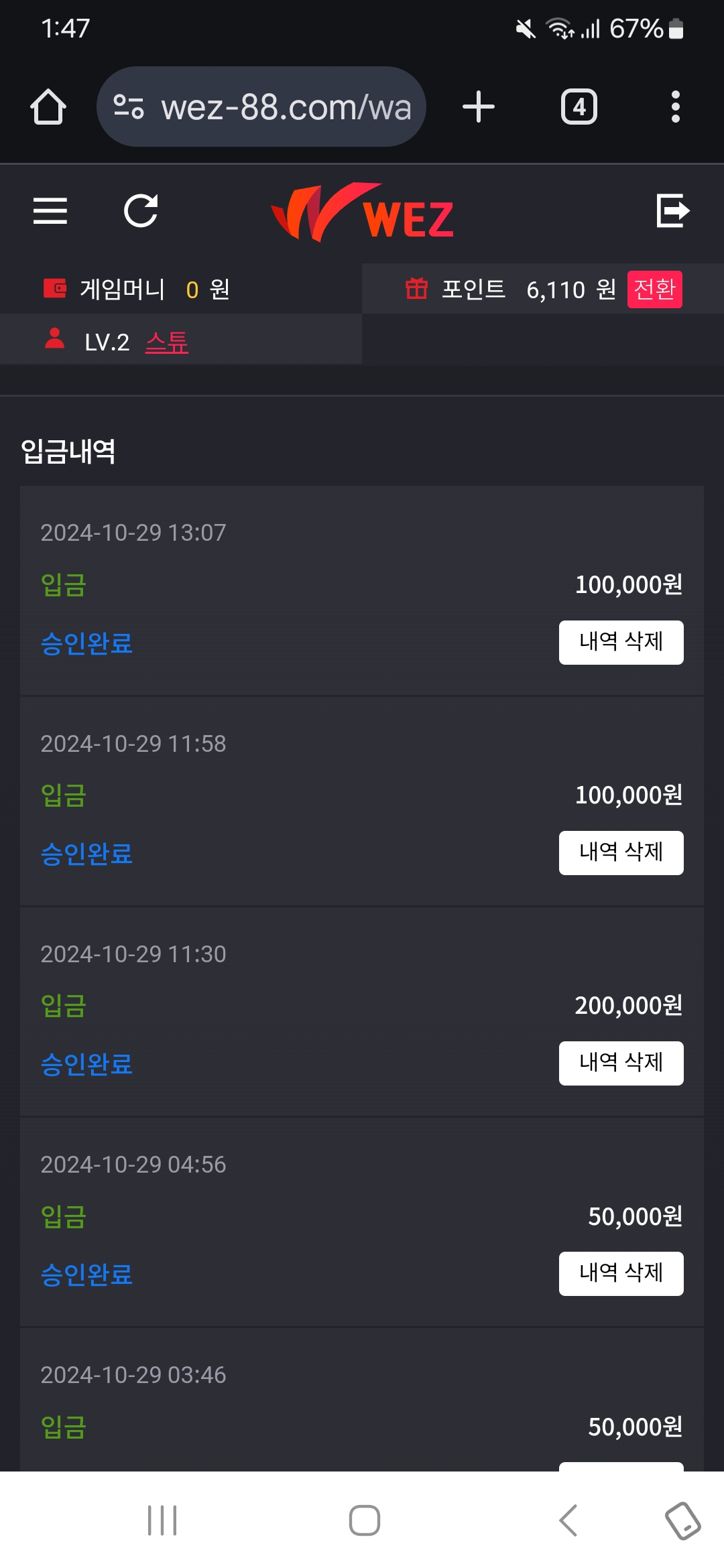Open the browser overflow menu

[675, 107]
